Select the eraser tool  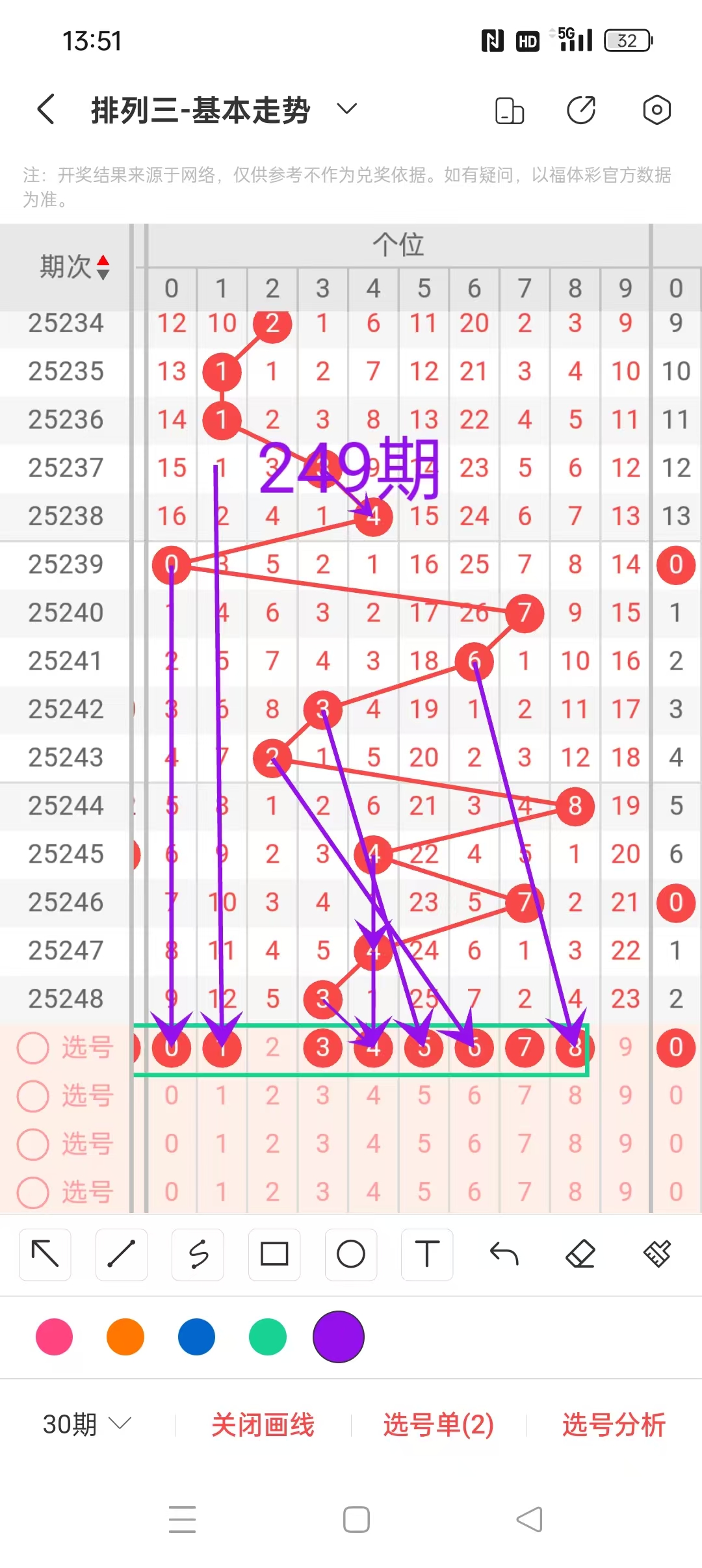click(x=580, y=1254)
